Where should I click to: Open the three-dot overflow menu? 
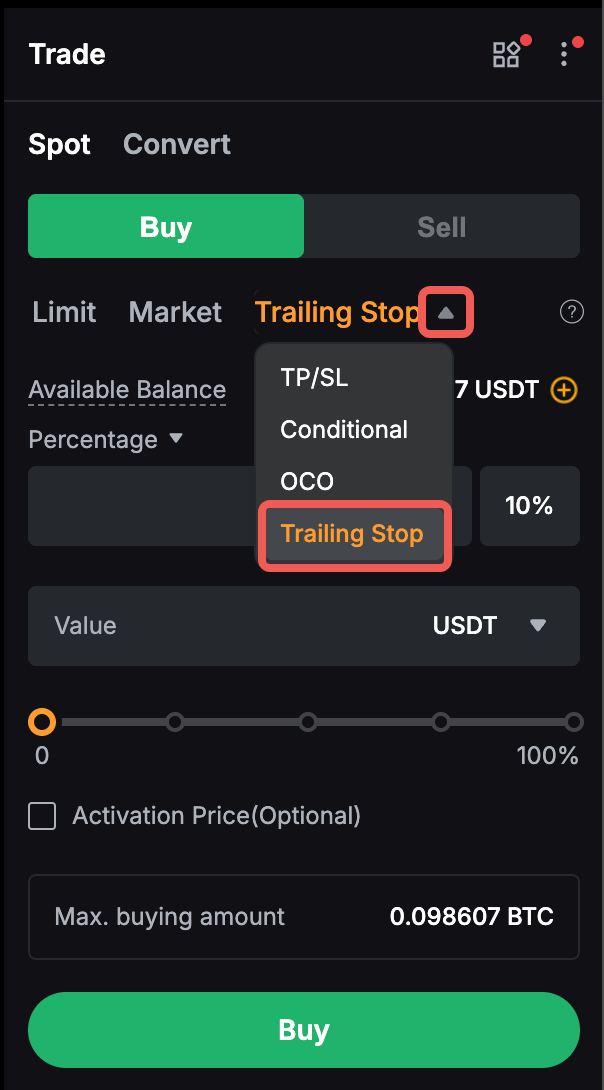click(x=565, y=54)
